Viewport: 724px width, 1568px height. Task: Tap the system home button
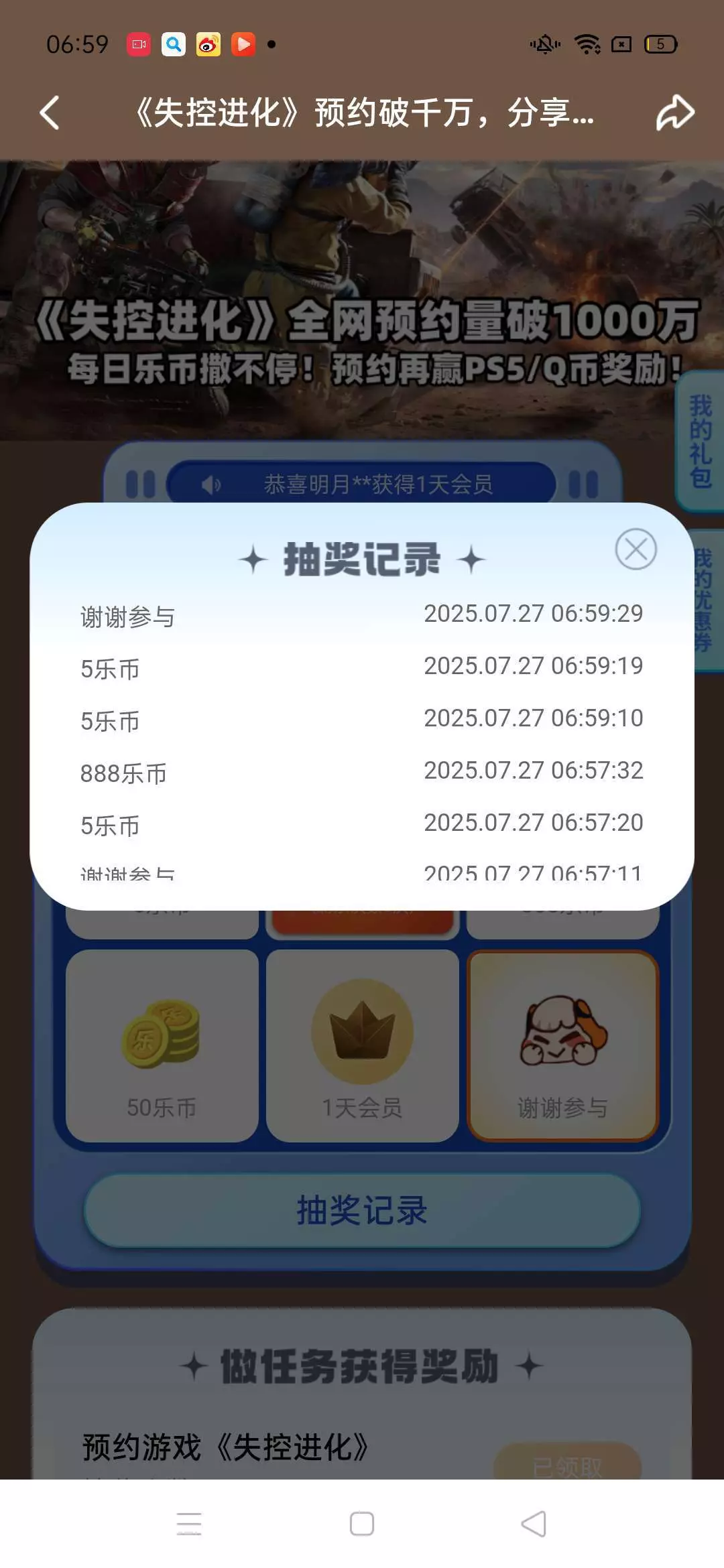click(x=362, y=1524)
